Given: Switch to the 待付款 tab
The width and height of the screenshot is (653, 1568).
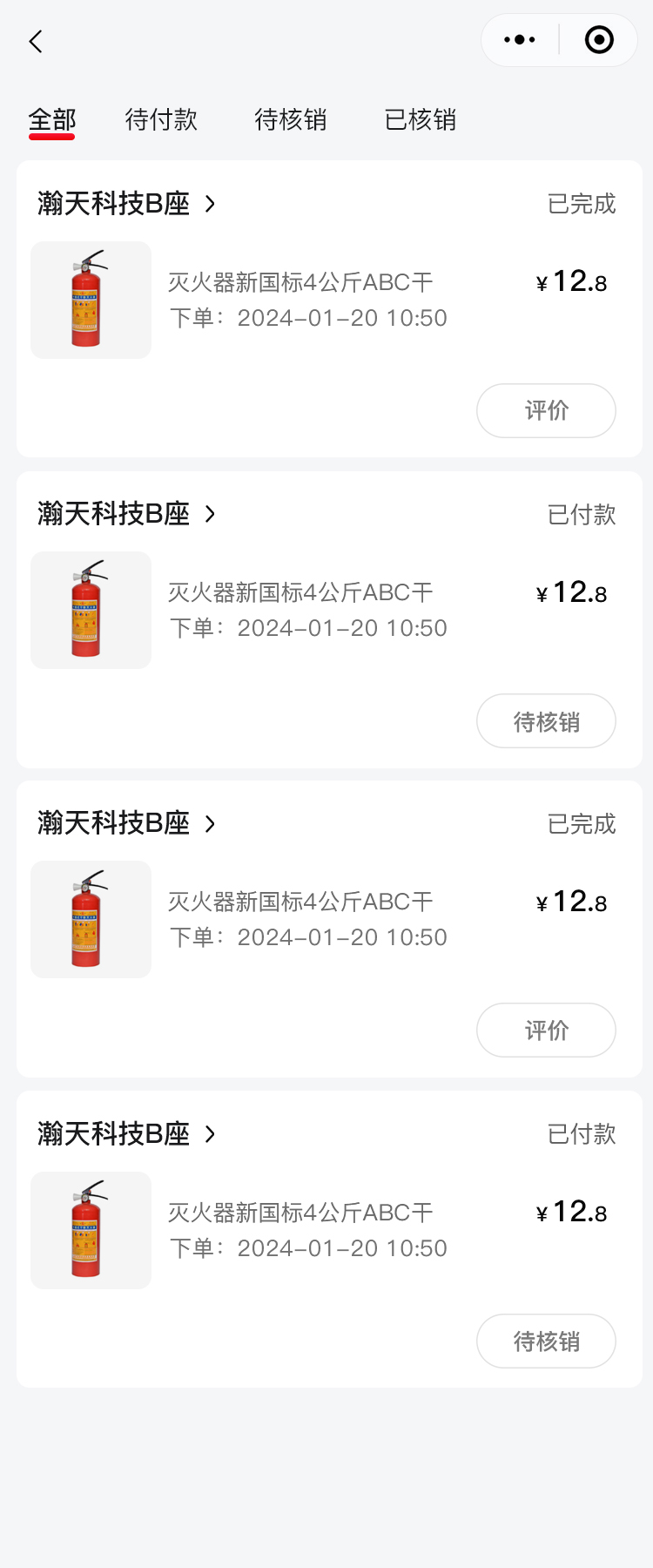Looking at the screenshot, I should tap(161, 119).
